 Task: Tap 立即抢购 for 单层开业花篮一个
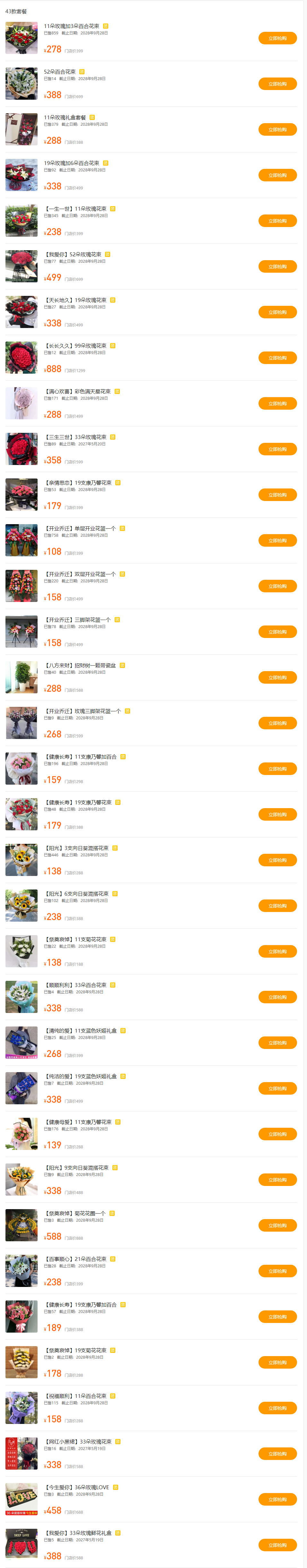277,541
